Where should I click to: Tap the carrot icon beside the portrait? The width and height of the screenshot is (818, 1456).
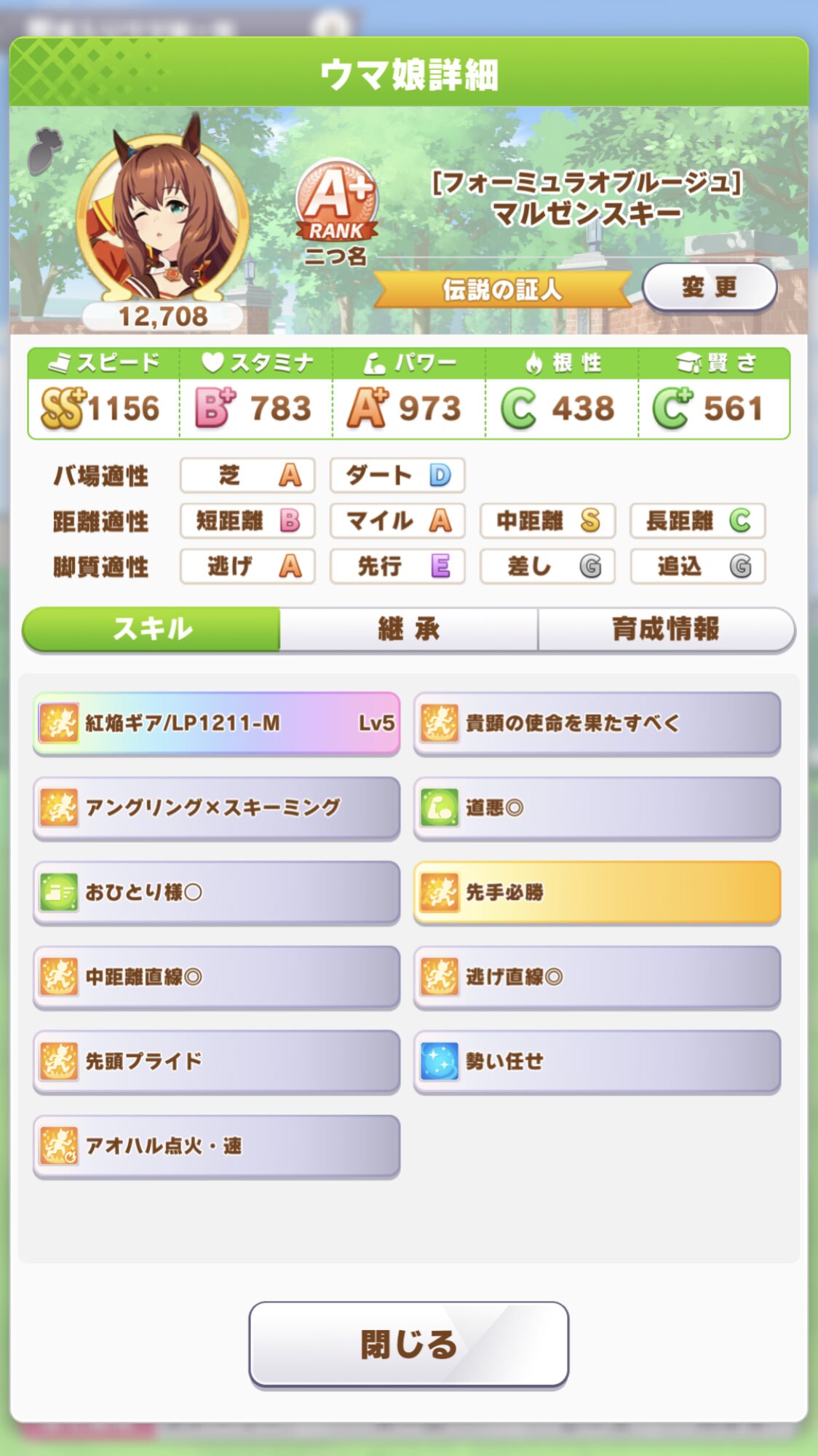coord(45,149)
